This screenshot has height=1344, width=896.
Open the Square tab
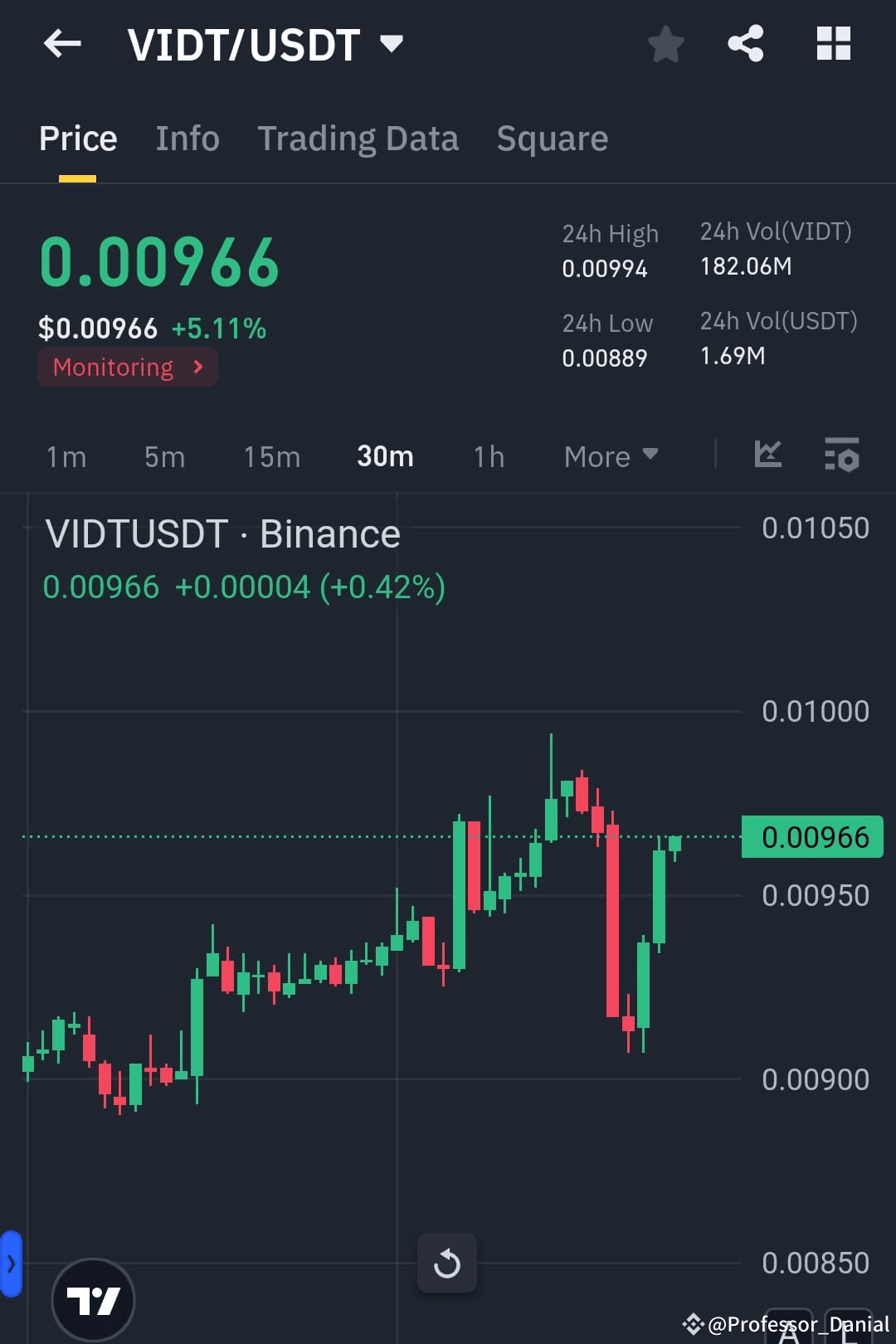click(x=552, y=138)
